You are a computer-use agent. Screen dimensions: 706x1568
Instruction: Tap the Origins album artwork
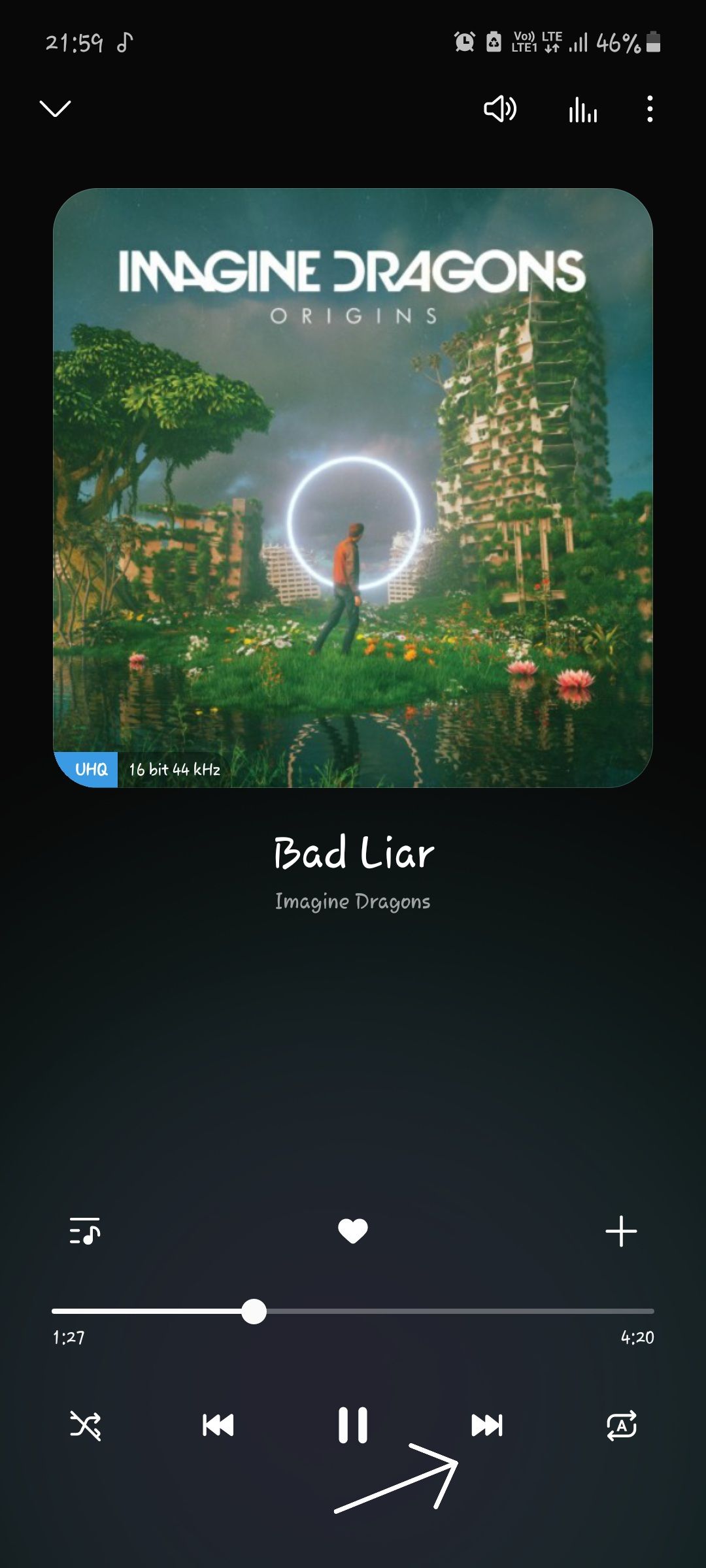353,487
